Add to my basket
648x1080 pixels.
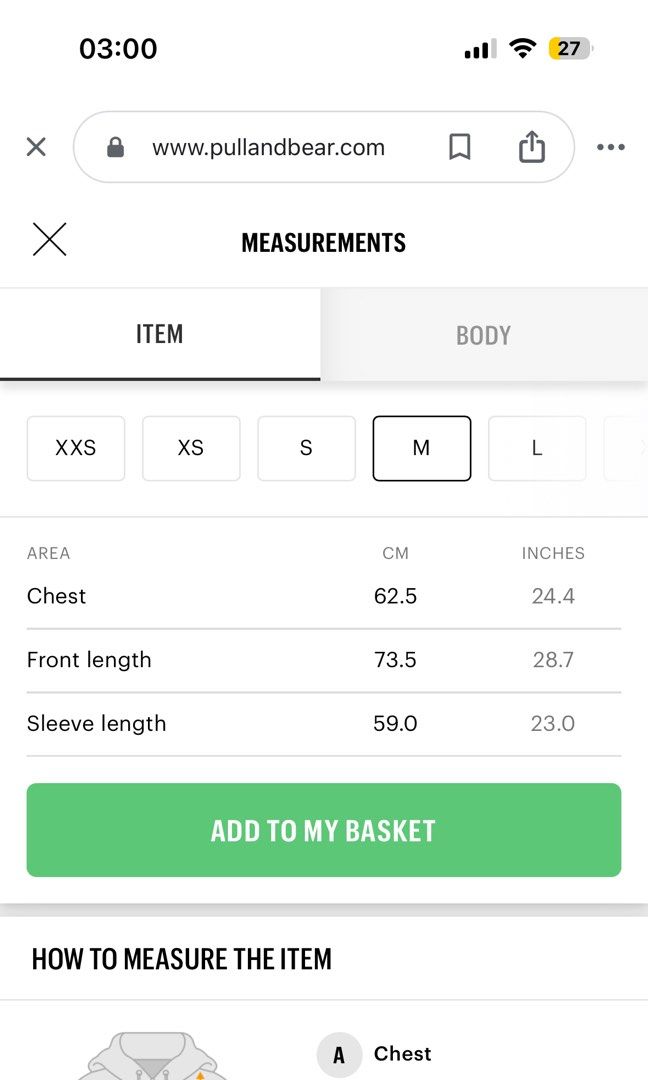[324, 830]
